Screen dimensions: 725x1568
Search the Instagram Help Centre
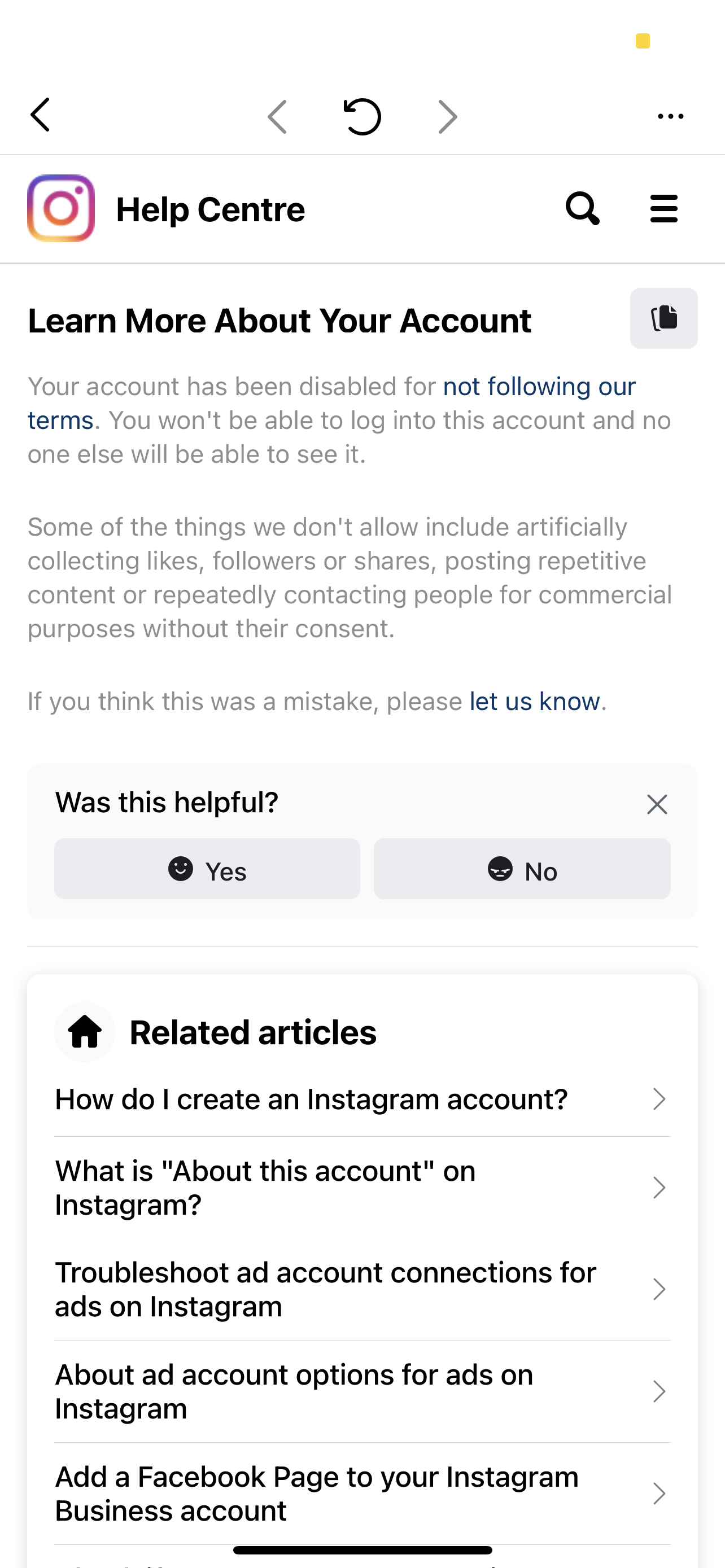583,209
